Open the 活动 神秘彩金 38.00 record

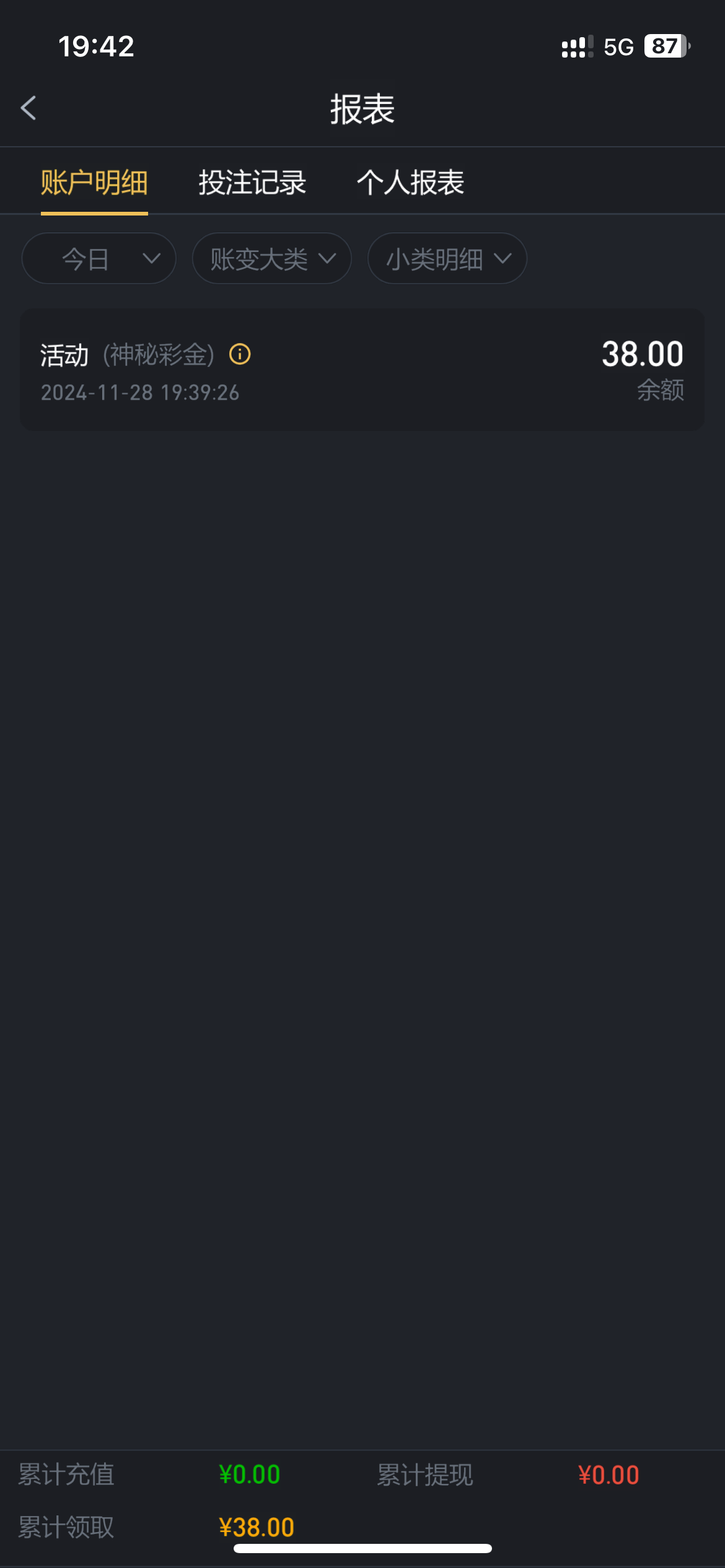[362, 370]
